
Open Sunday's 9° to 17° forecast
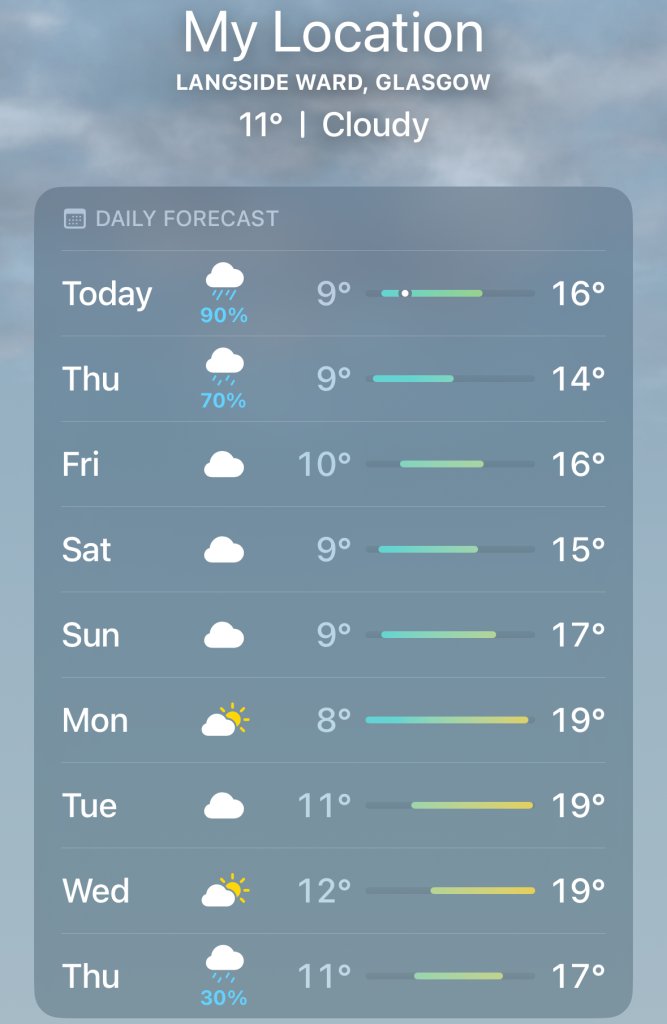tap(333, 635)
